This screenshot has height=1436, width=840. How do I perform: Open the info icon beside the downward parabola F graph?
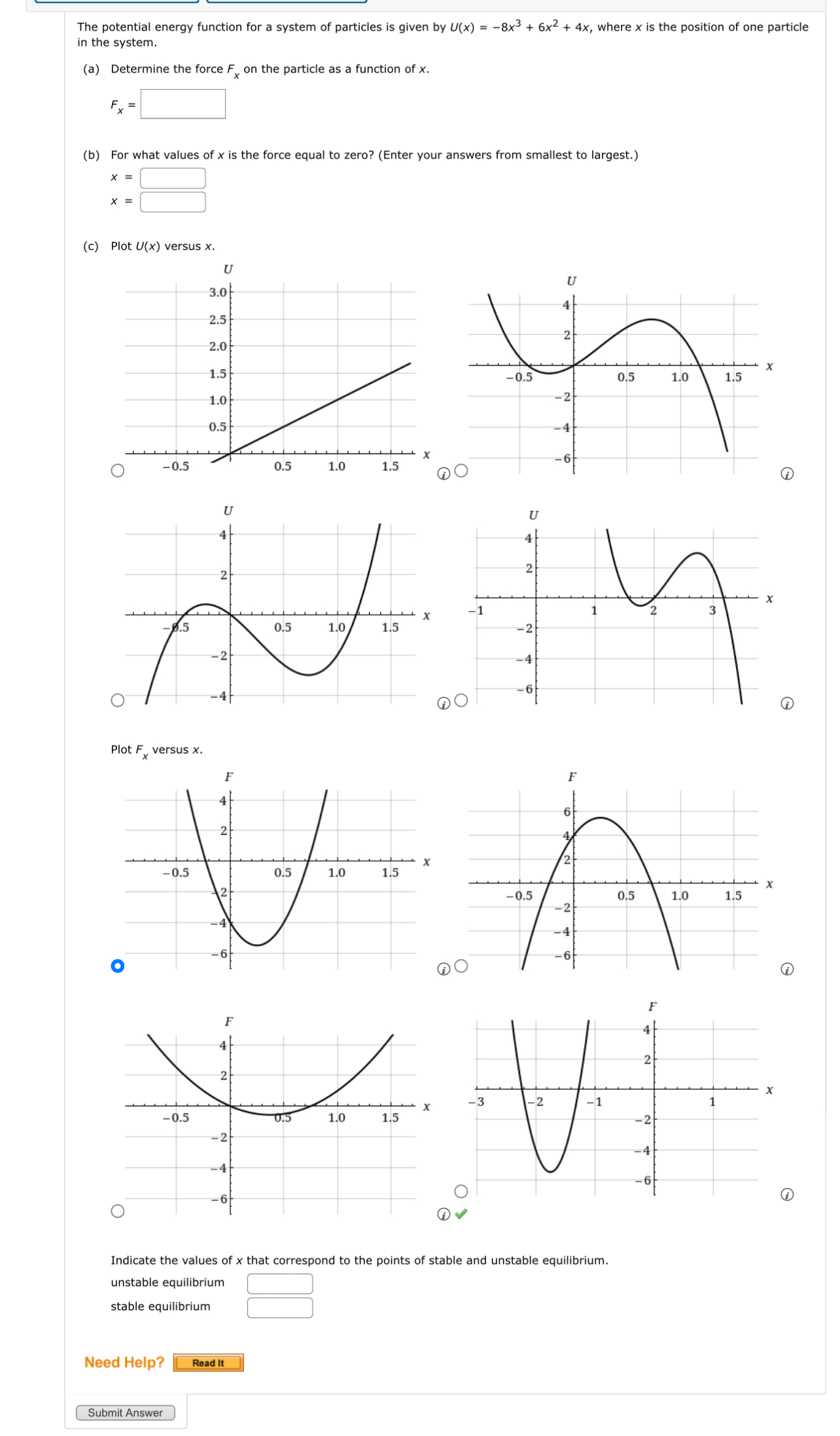point(788,969)
